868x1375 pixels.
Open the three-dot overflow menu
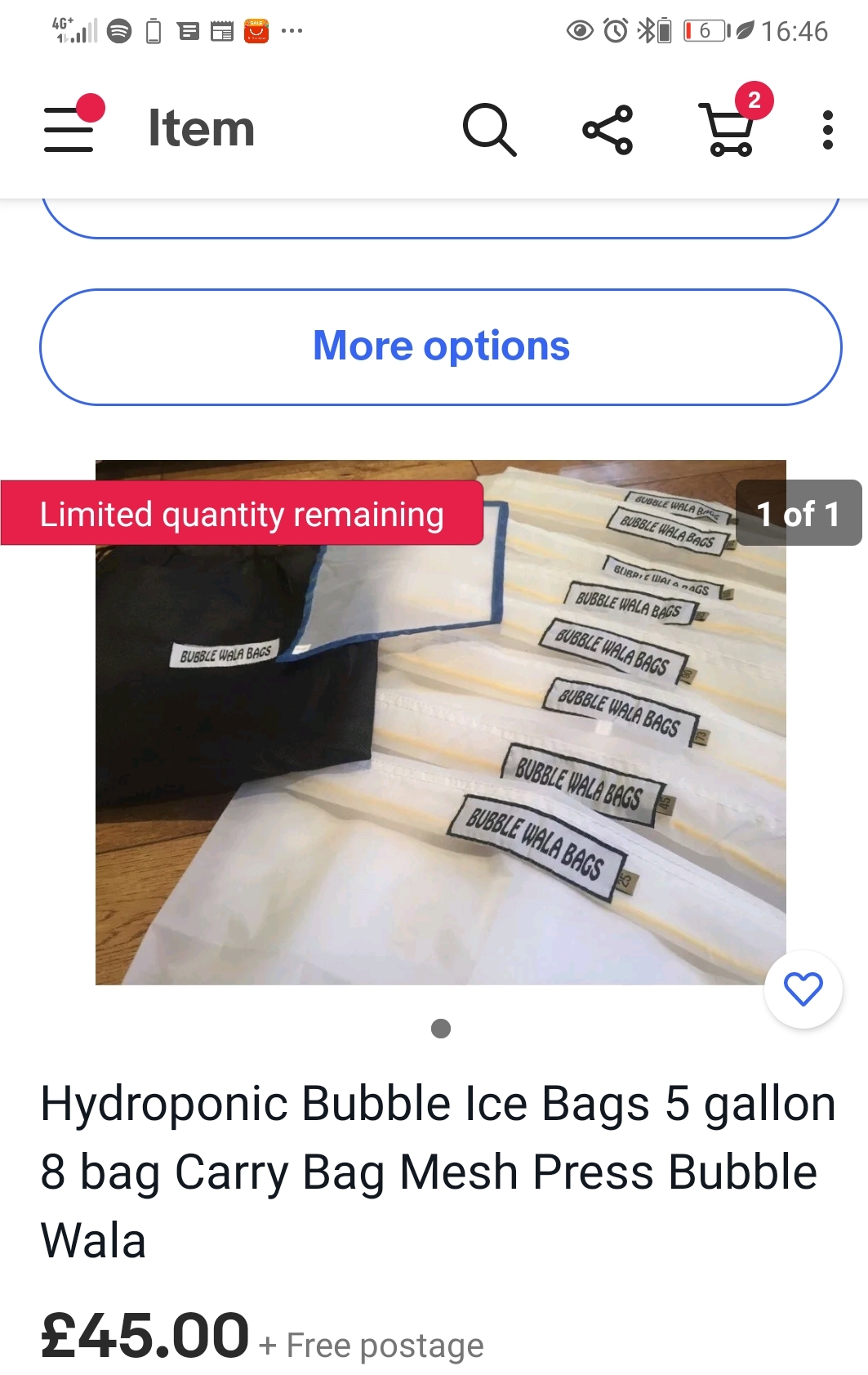point(827,130)
